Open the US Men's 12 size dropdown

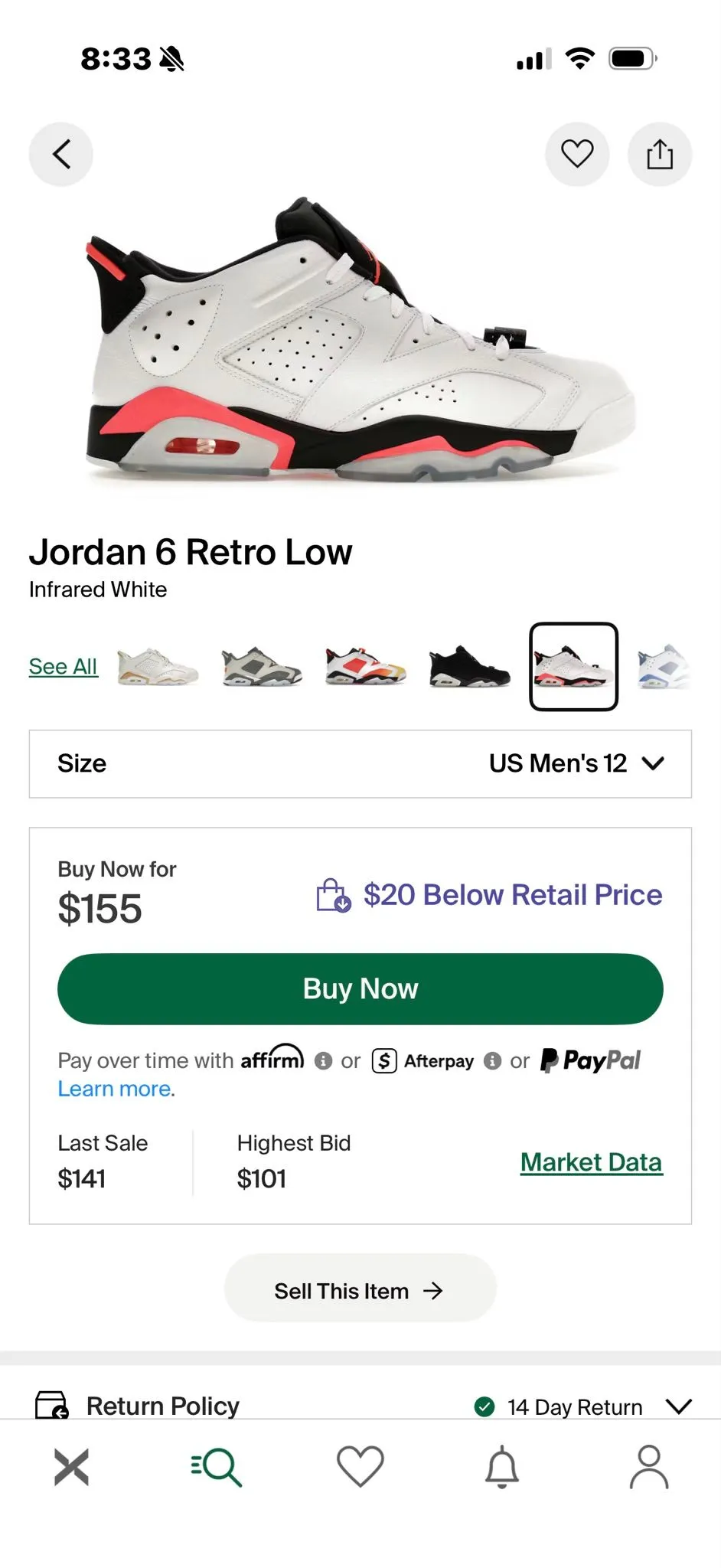[x=360, y=763]
